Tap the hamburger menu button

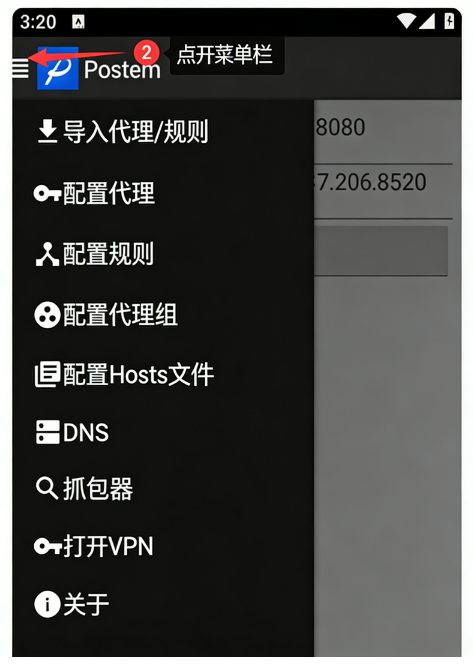click(20, 68)
